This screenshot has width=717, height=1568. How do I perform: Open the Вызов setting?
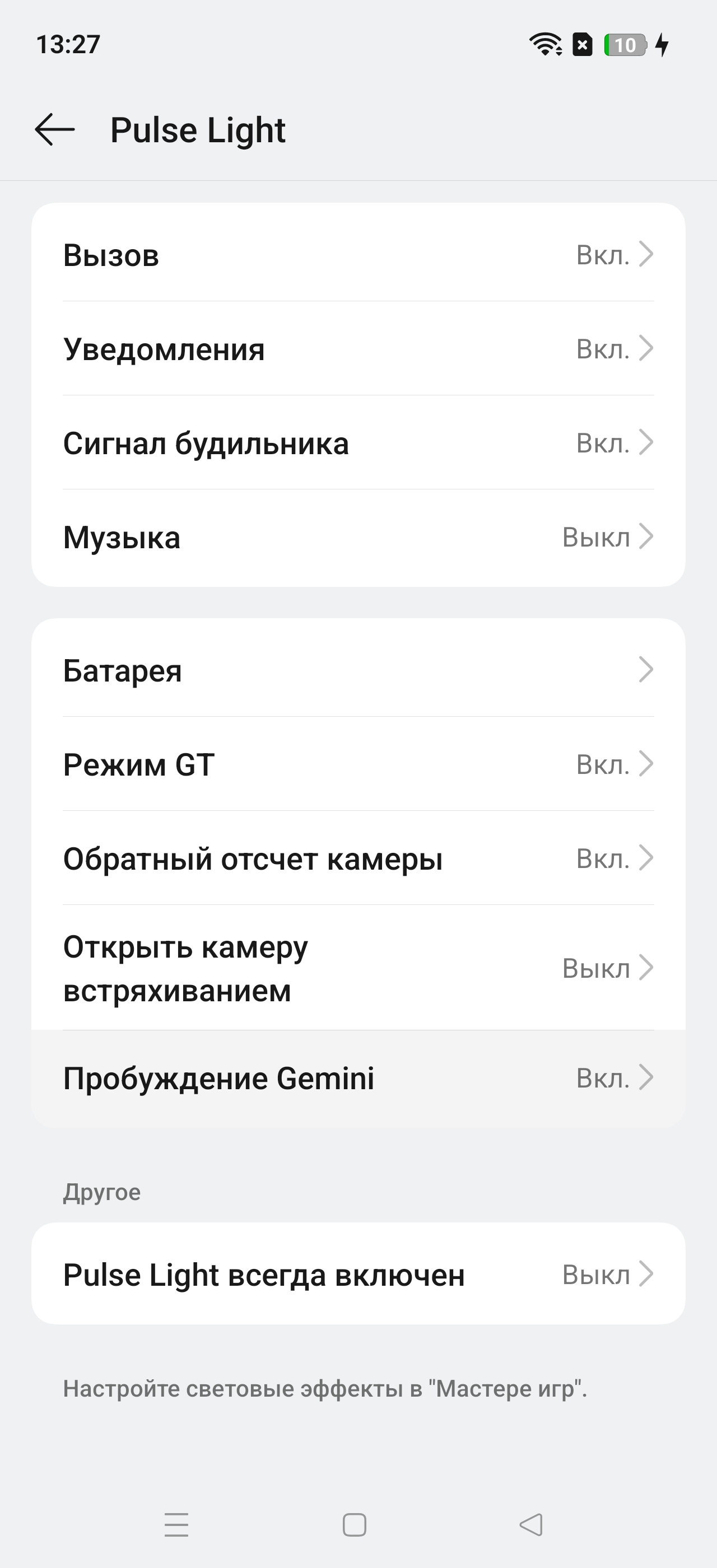coord(358,254)
